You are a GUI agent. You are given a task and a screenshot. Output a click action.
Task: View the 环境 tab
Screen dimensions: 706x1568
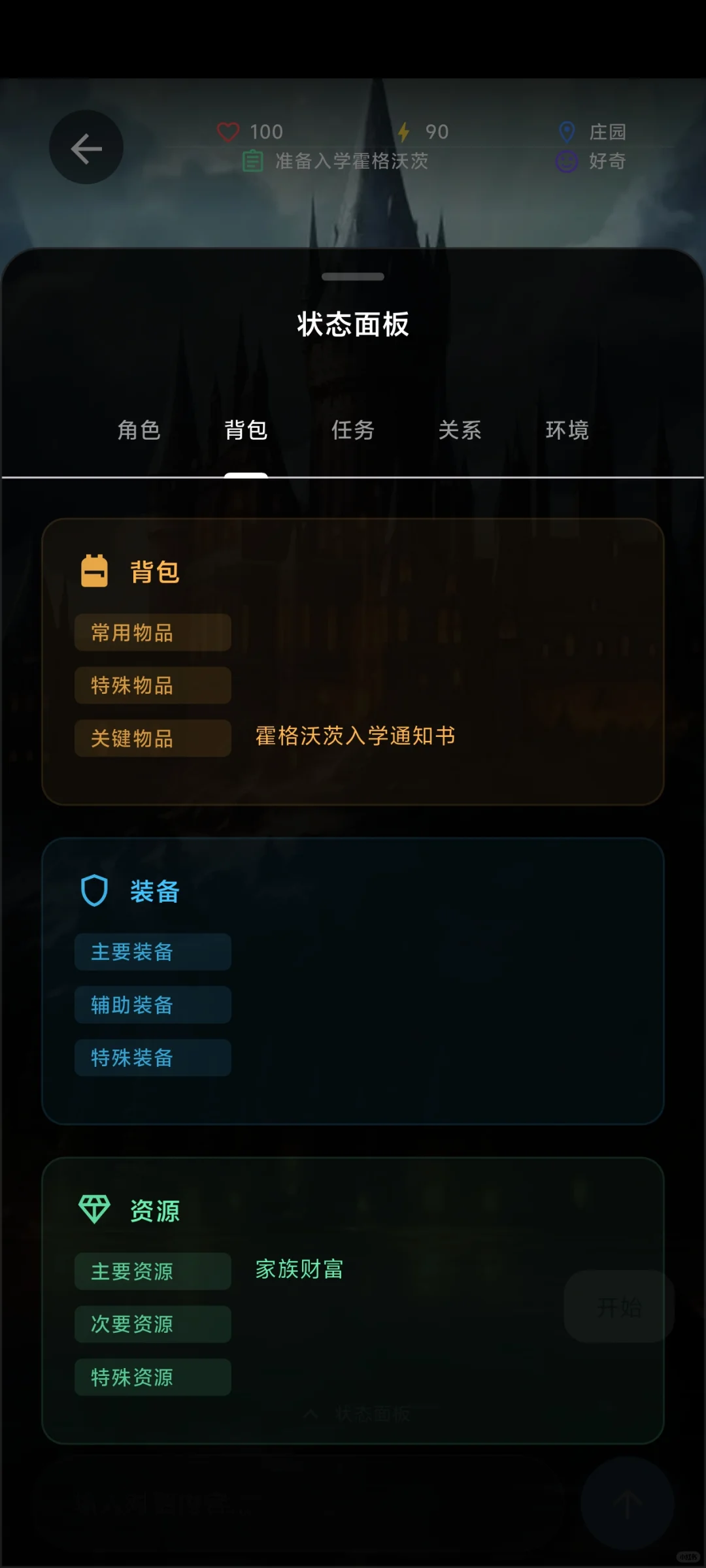tap(567, 431)
